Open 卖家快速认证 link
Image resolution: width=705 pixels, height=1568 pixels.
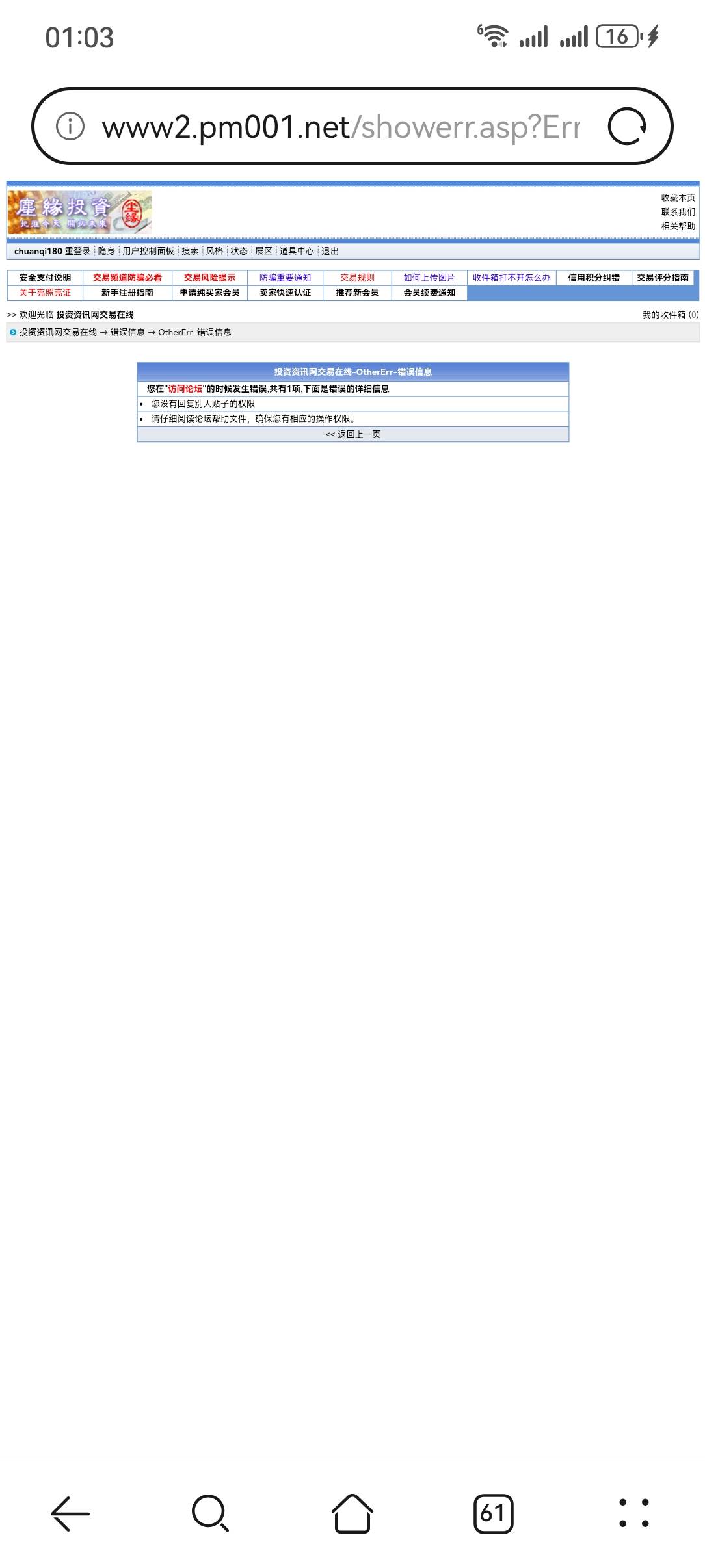click(285, 293)
